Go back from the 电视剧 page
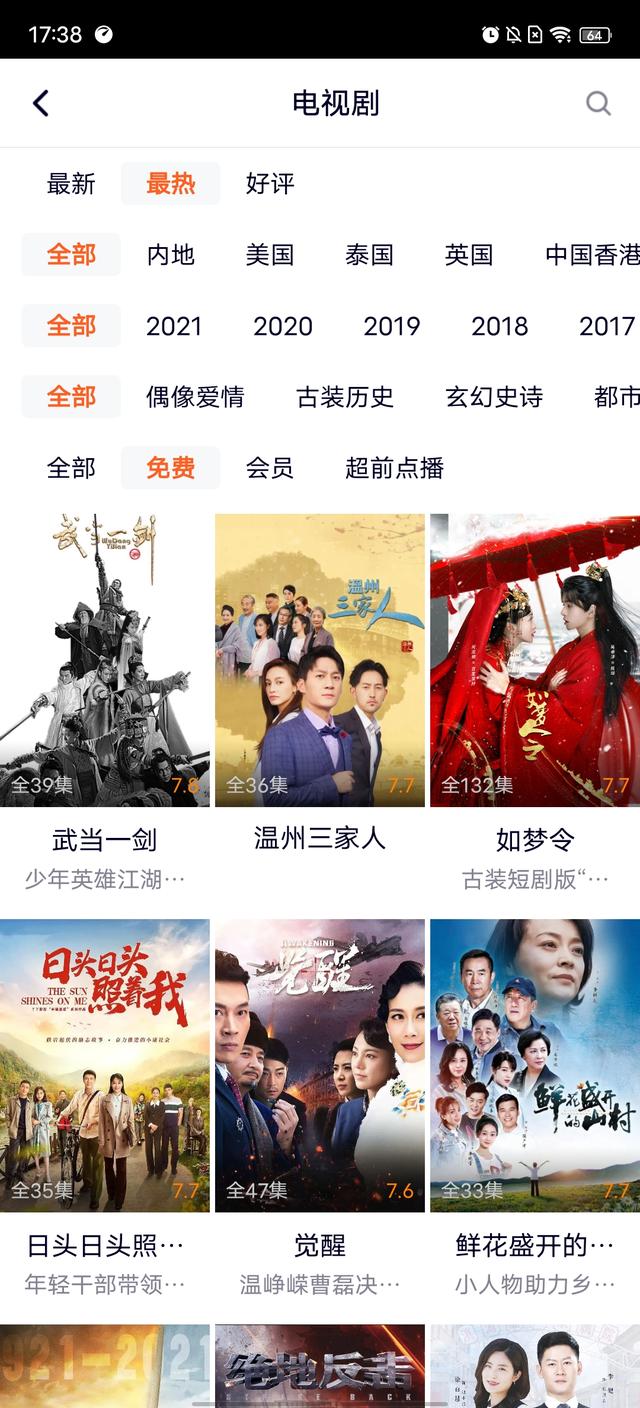 point(41,103)
